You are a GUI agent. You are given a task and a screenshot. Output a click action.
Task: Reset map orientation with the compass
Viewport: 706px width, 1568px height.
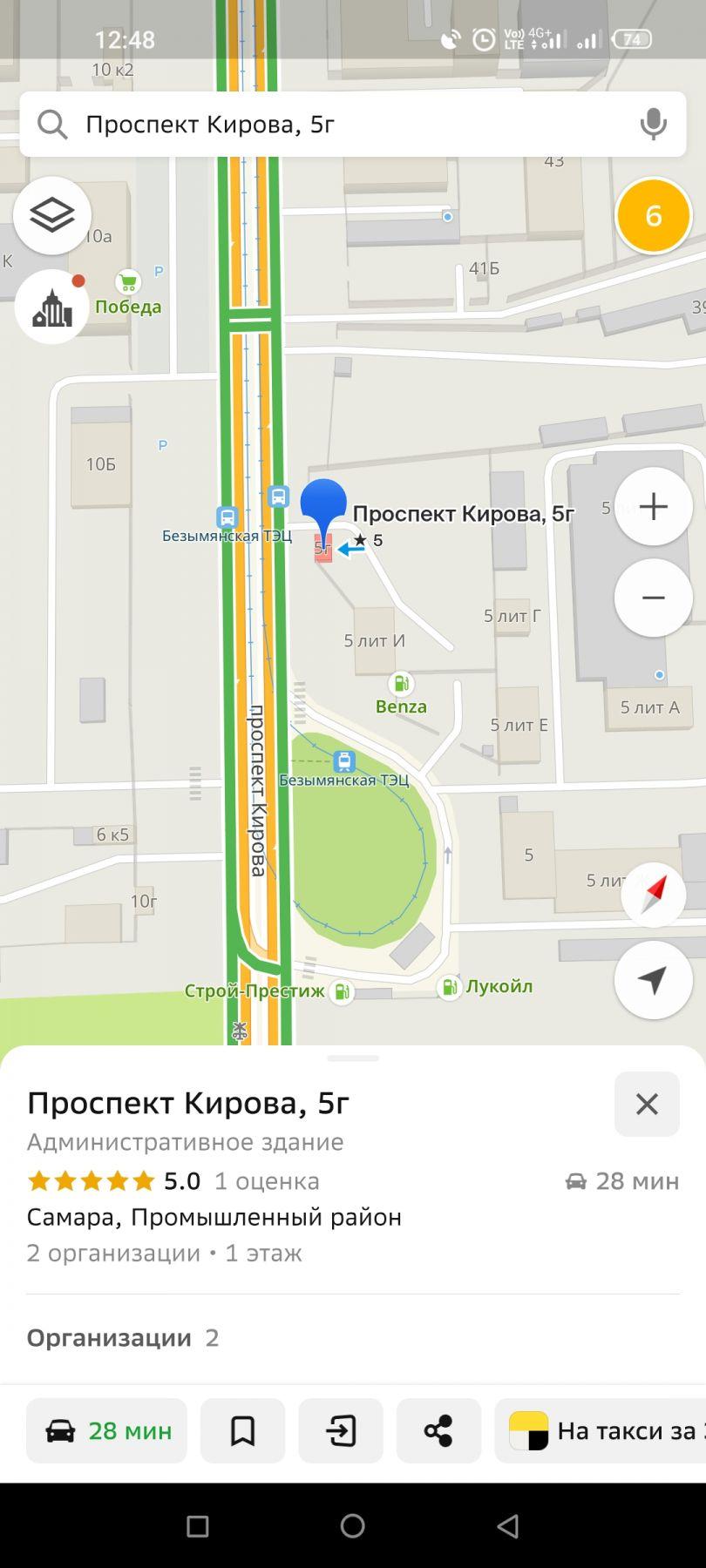653,895
